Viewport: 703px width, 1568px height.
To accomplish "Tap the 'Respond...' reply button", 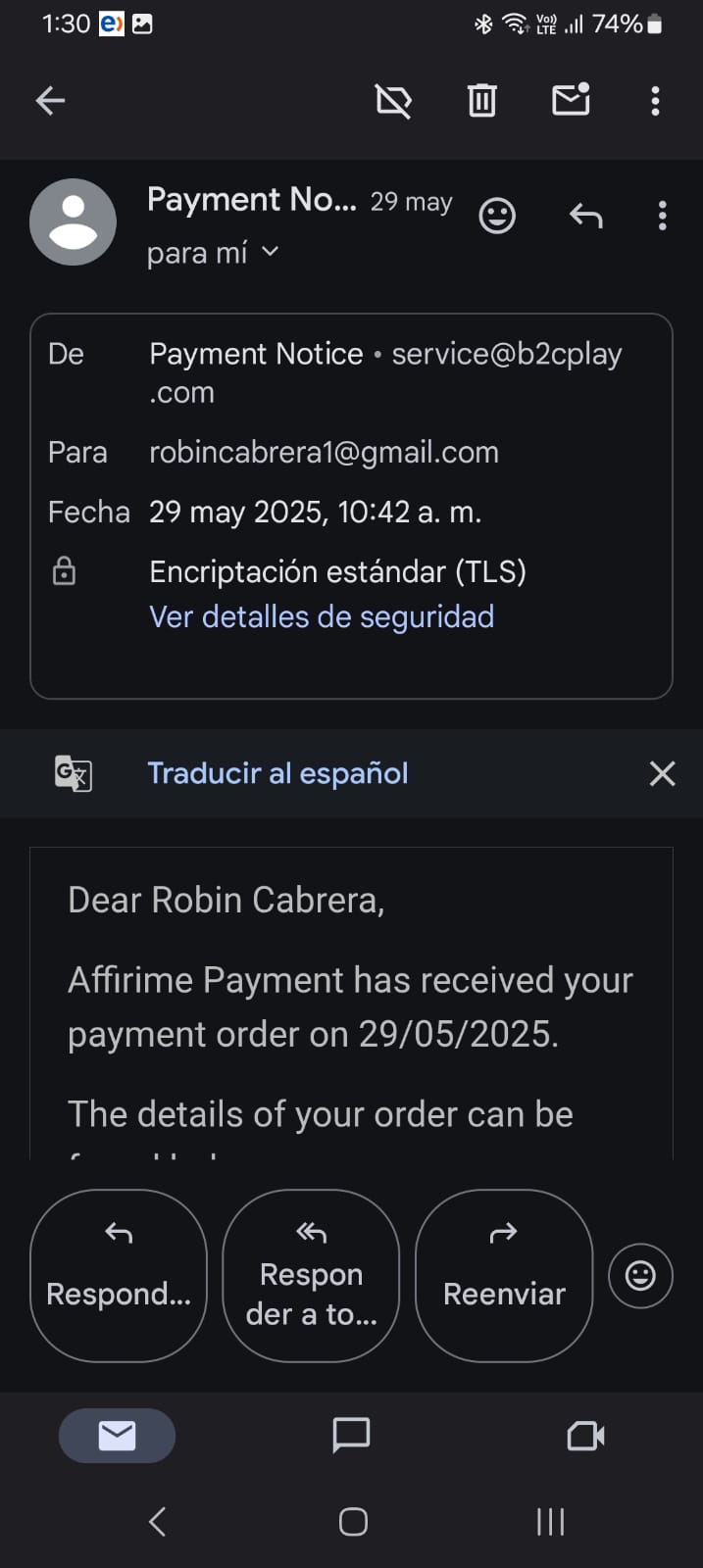I will (119, 1275).
